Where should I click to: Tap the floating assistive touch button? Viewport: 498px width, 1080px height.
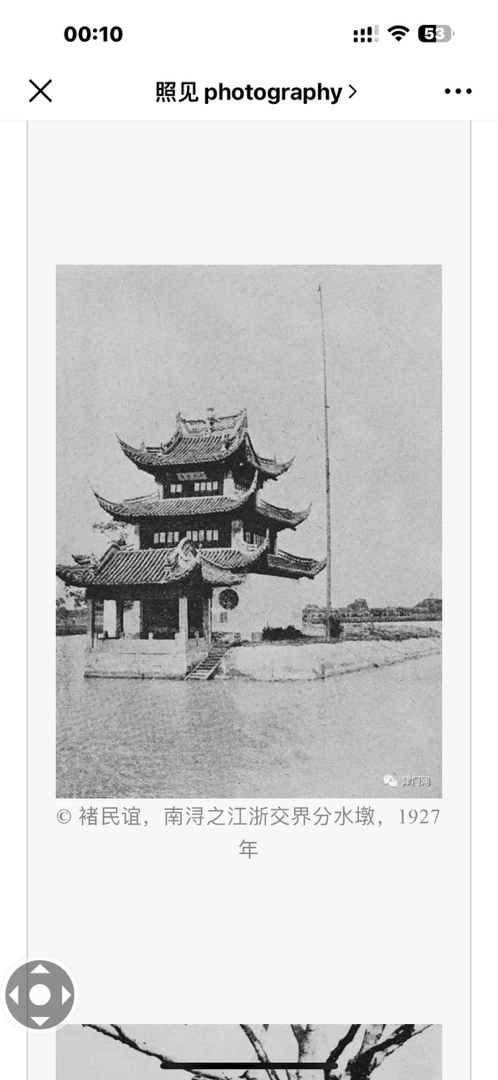(40, 995)
